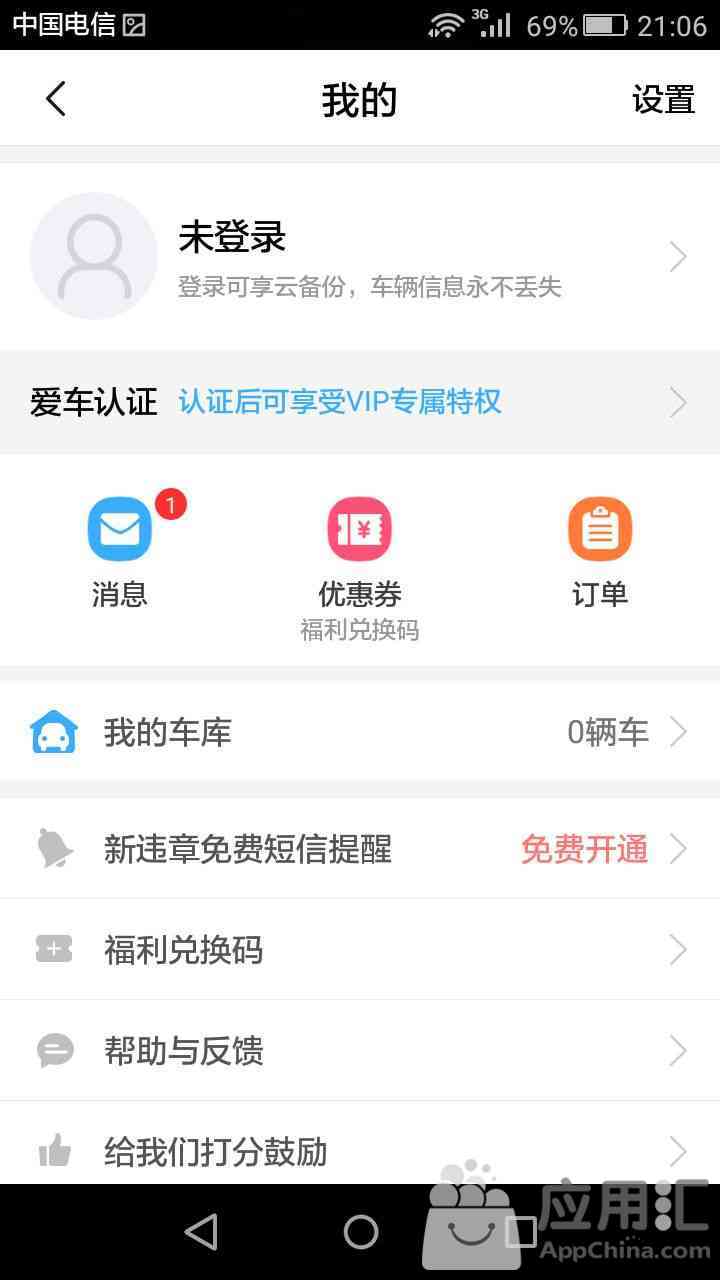Select 给我们打分鼓励 to rate the app
720x1280 pixels.
coord(360,1144)
